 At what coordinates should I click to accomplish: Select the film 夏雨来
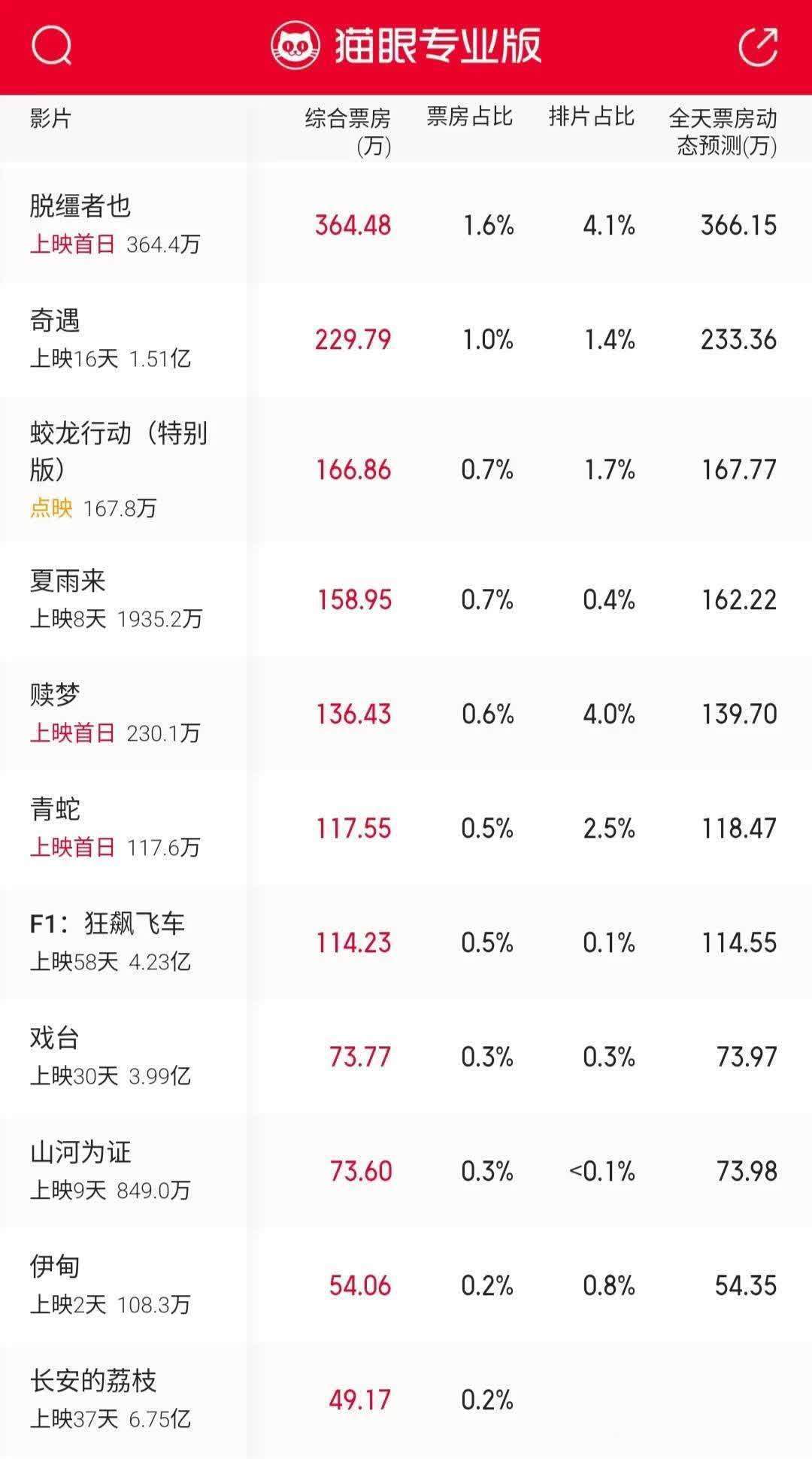[x=68, y=581]
